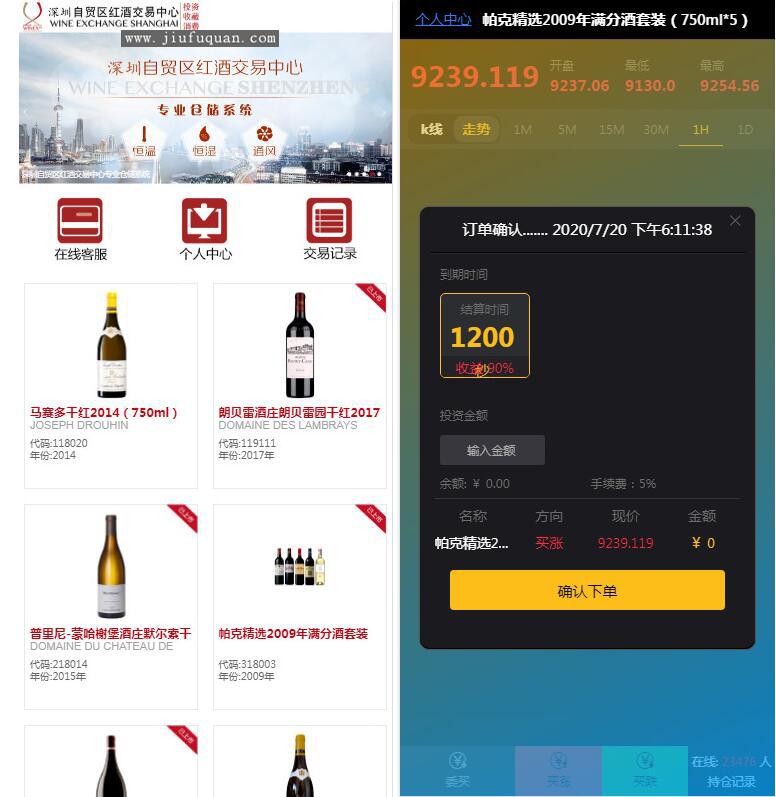
Task: Choose the 1200 settlement time option
Action: pos(484,336)
